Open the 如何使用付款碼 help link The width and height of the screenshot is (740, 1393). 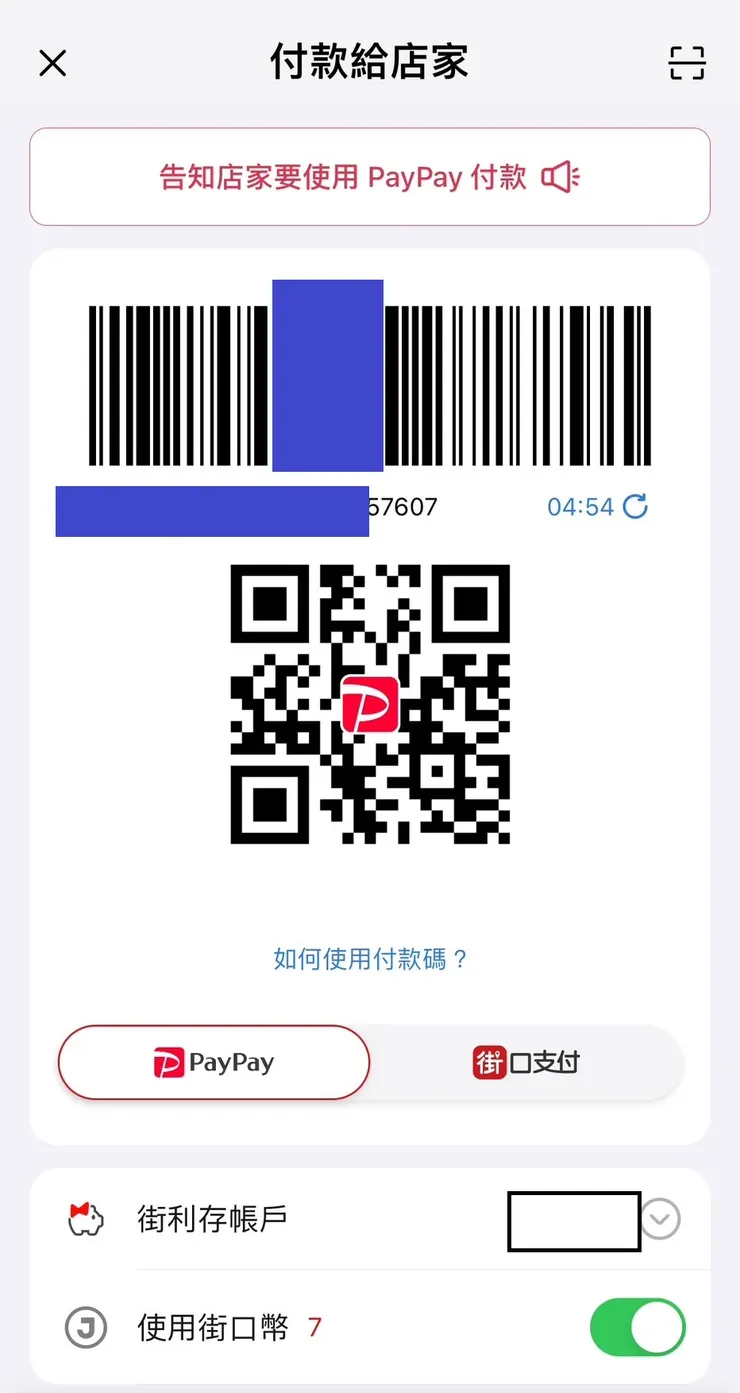(370, 959)
